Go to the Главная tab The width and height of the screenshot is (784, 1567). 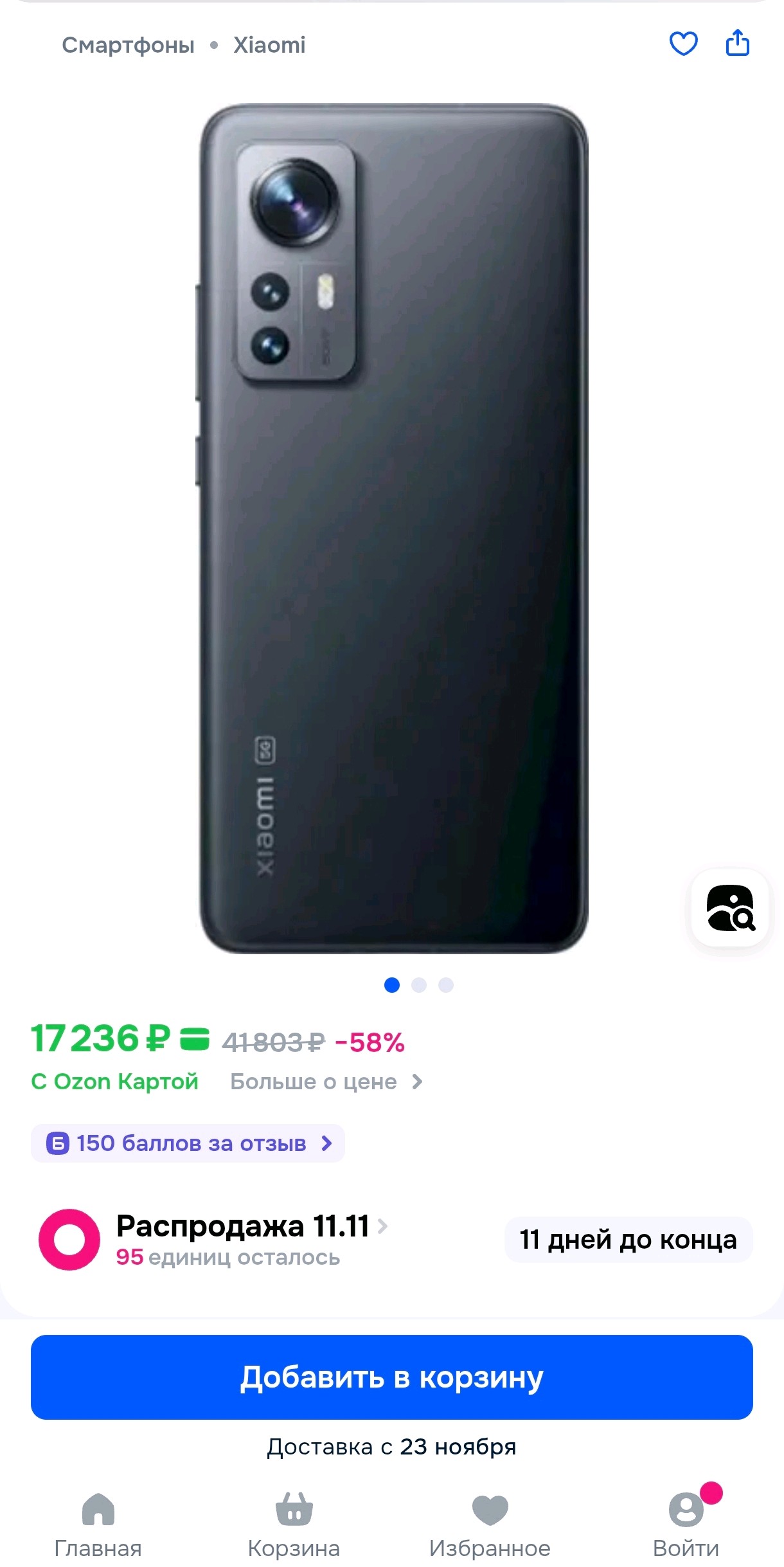pos(98,1525)
